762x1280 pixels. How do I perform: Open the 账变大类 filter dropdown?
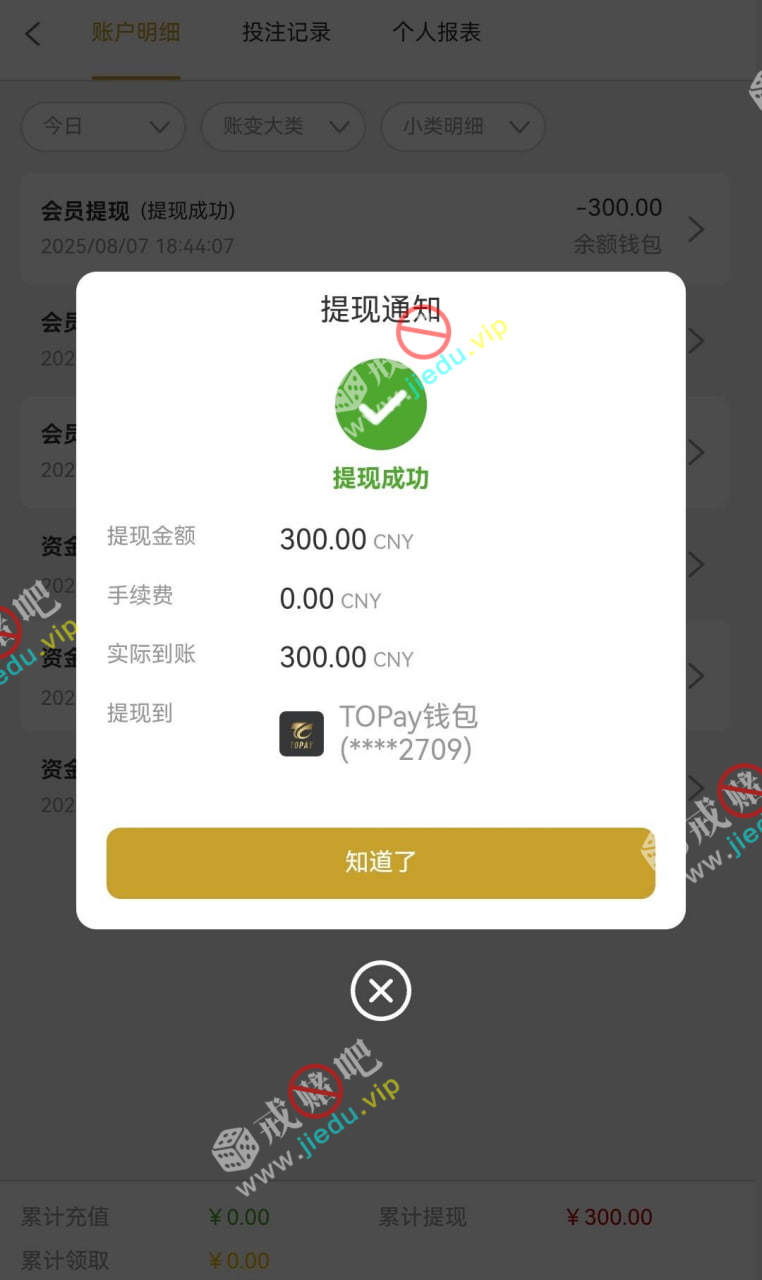pos(283,126)
